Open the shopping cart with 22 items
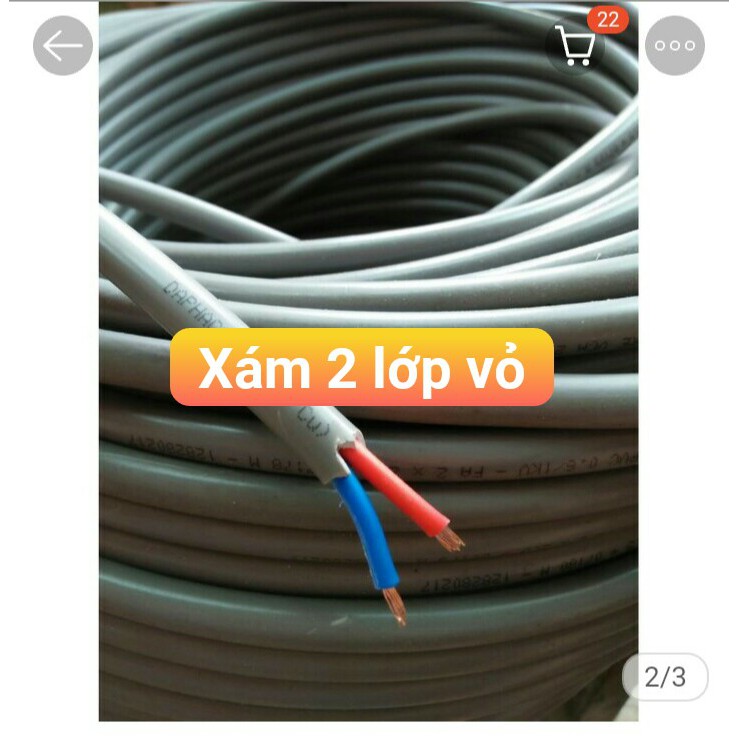 pos(577,45)
